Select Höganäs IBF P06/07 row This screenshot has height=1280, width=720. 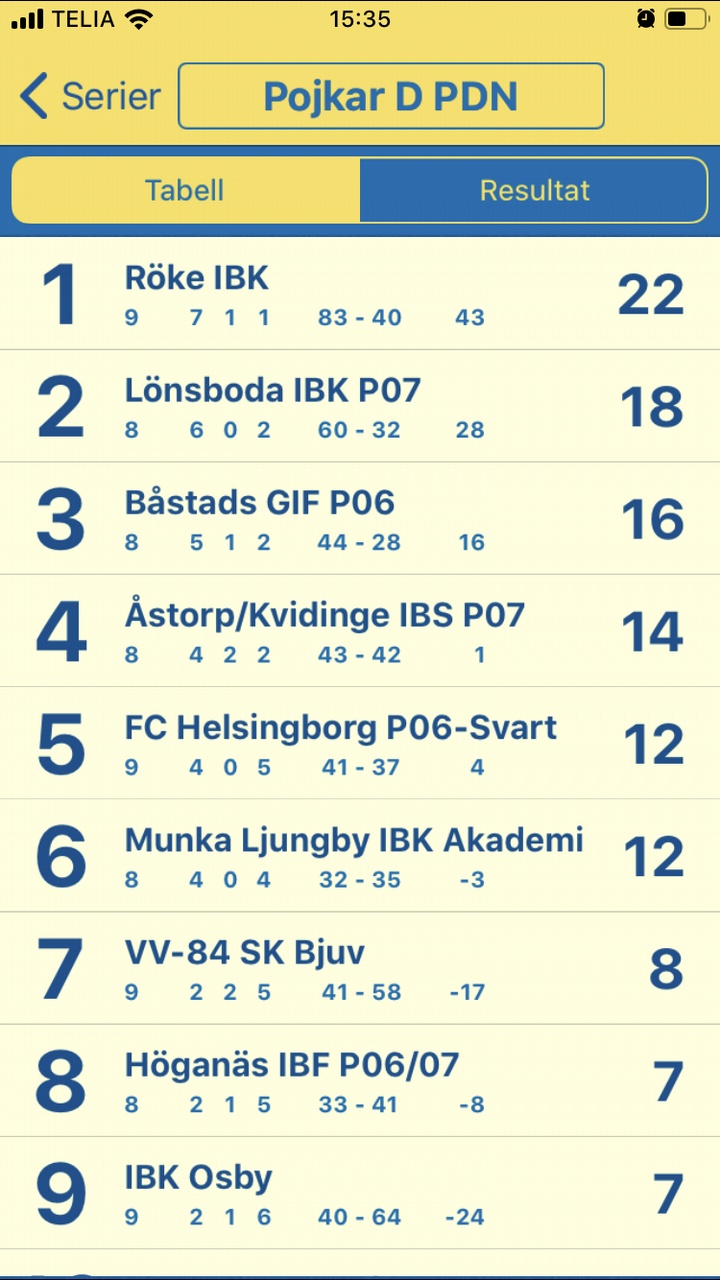pos(360,1081)
